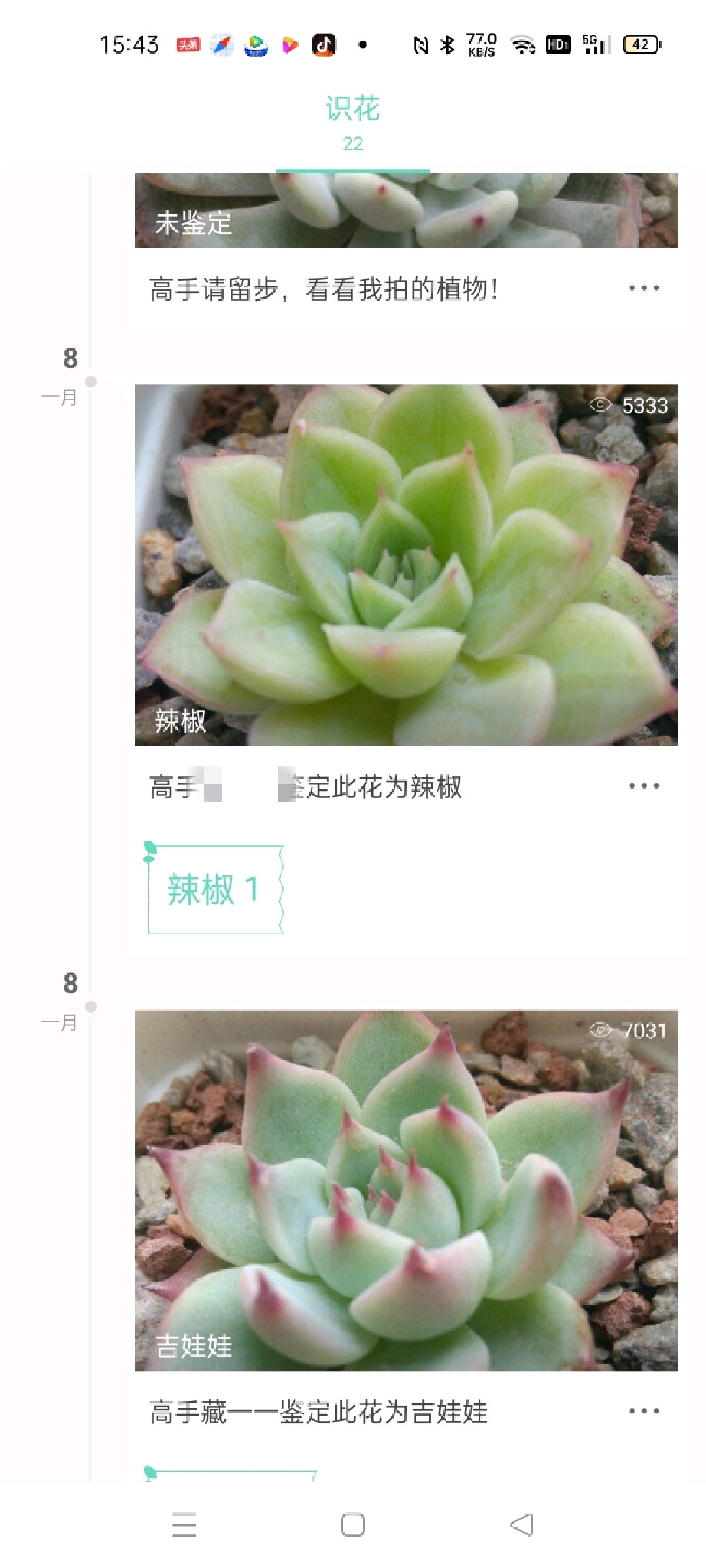This screenshot has width=706, height=1568.
Task: Go to the system home screen
Action: click(x=353, y=1526)
